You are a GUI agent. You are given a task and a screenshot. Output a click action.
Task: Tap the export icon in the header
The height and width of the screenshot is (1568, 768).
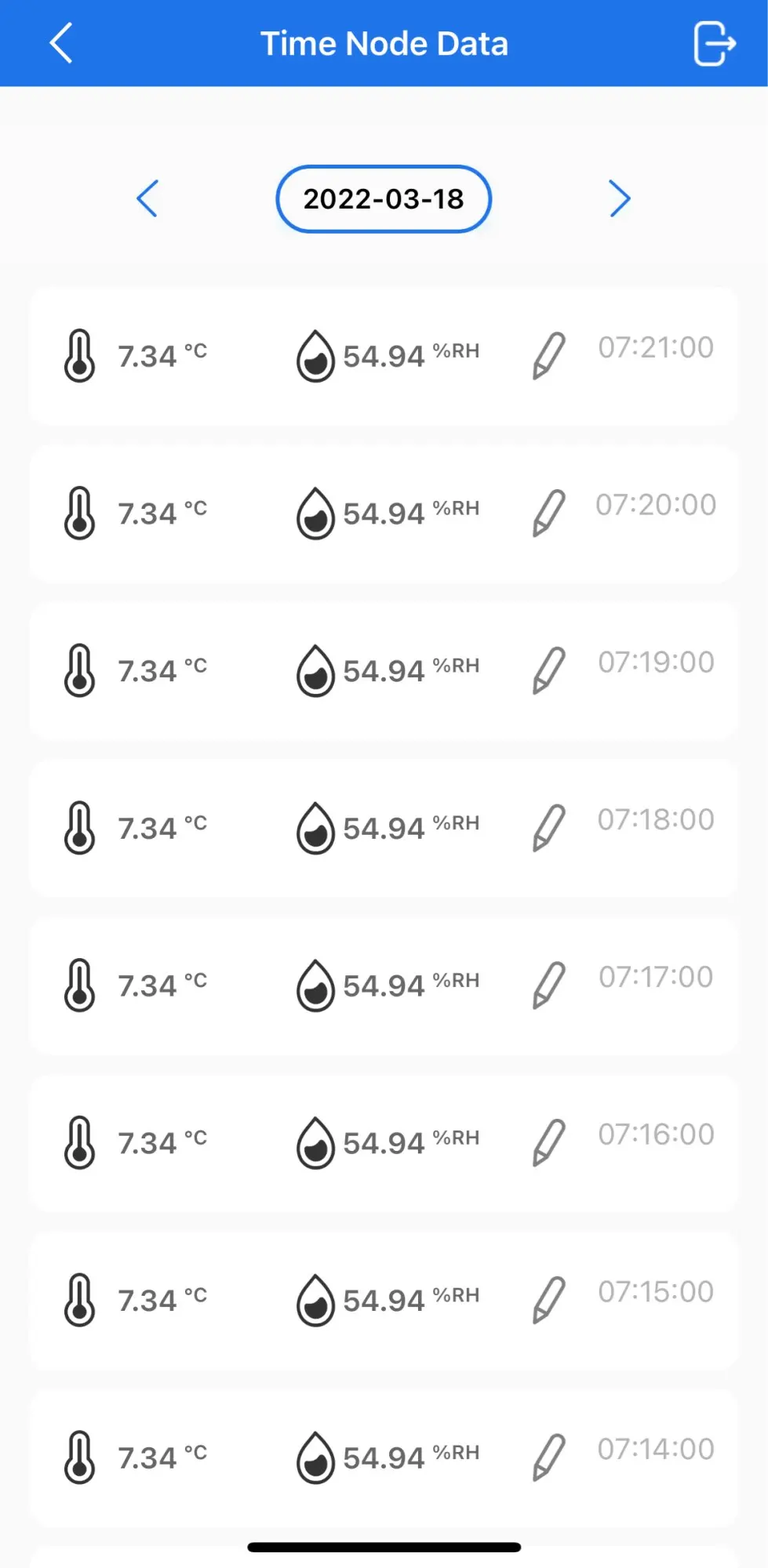click(x=714, y=44)
